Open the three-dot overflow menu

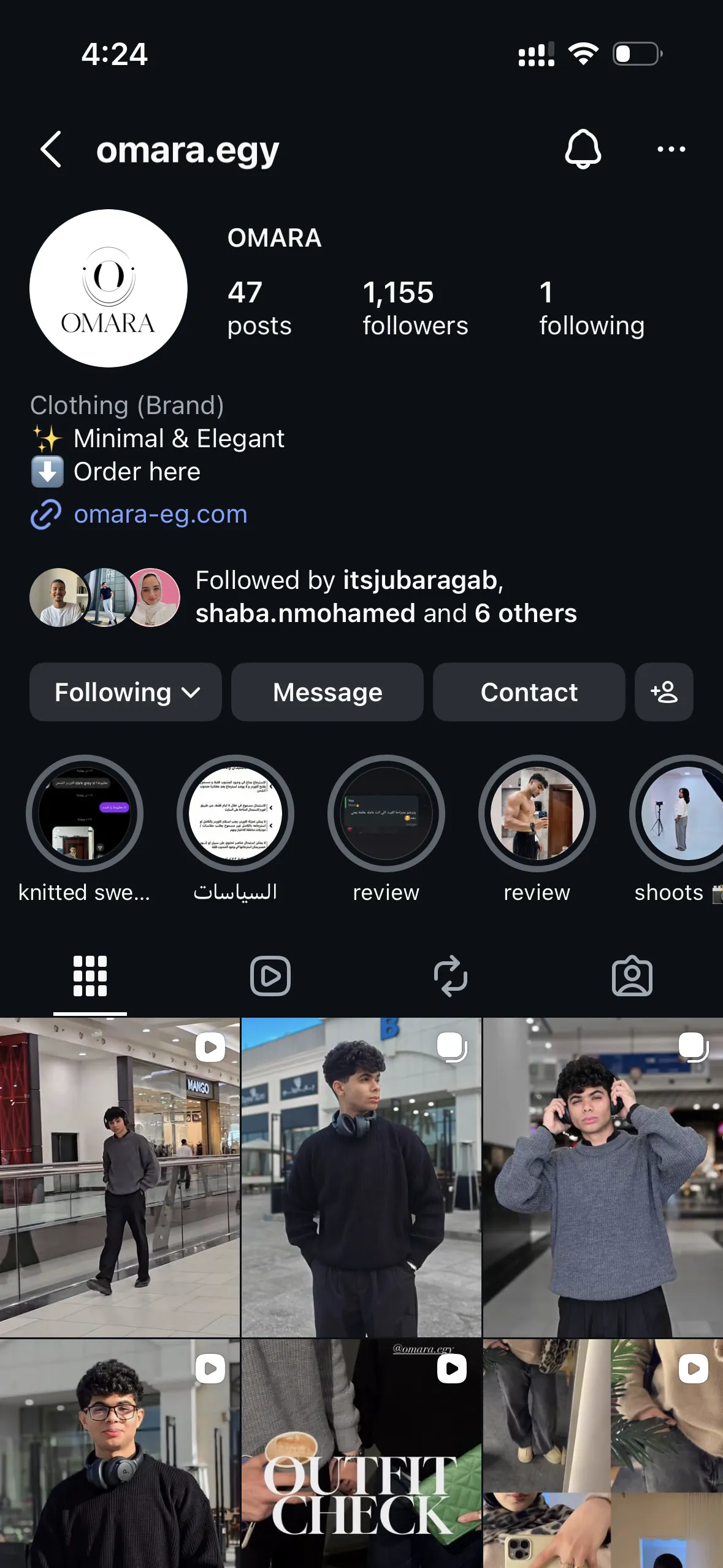click(671, 149)
